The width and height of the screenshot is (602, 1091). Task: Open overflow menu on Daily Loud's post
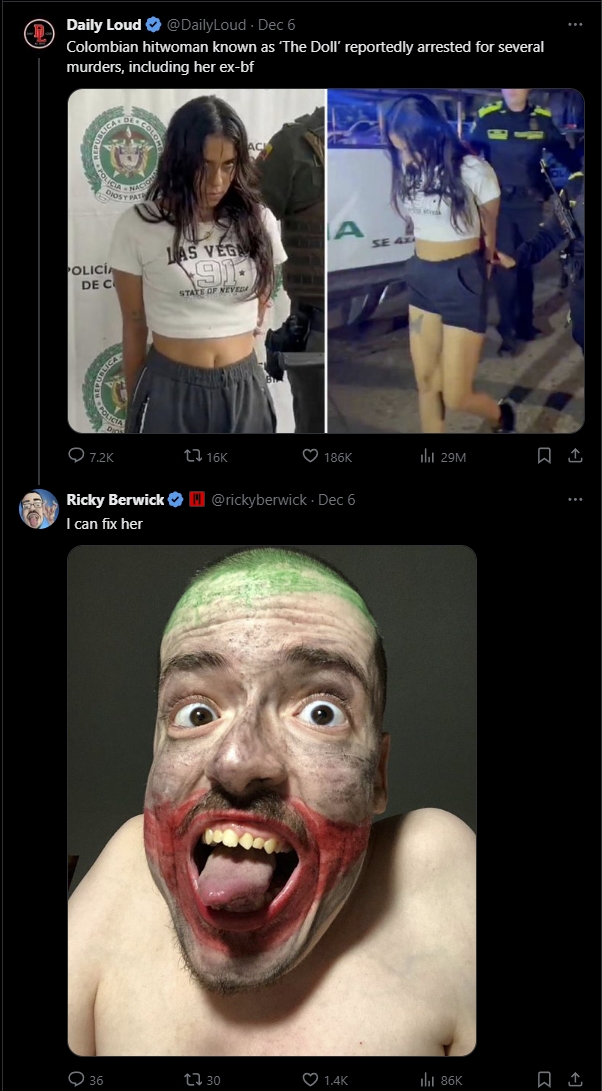(574, 24)
